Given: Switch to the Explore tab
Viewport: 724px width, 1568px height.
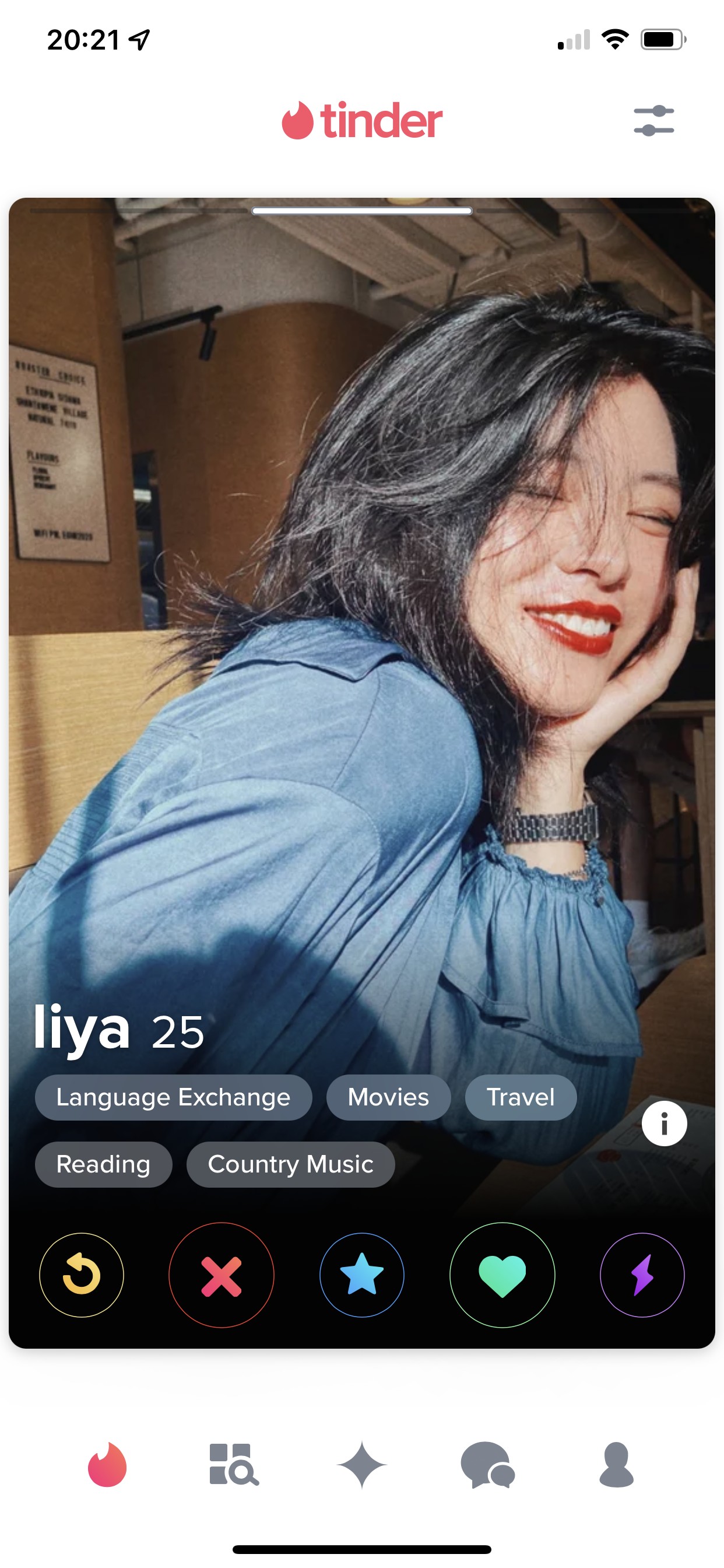Looking at the screenshot, I should pos(234,1465).
